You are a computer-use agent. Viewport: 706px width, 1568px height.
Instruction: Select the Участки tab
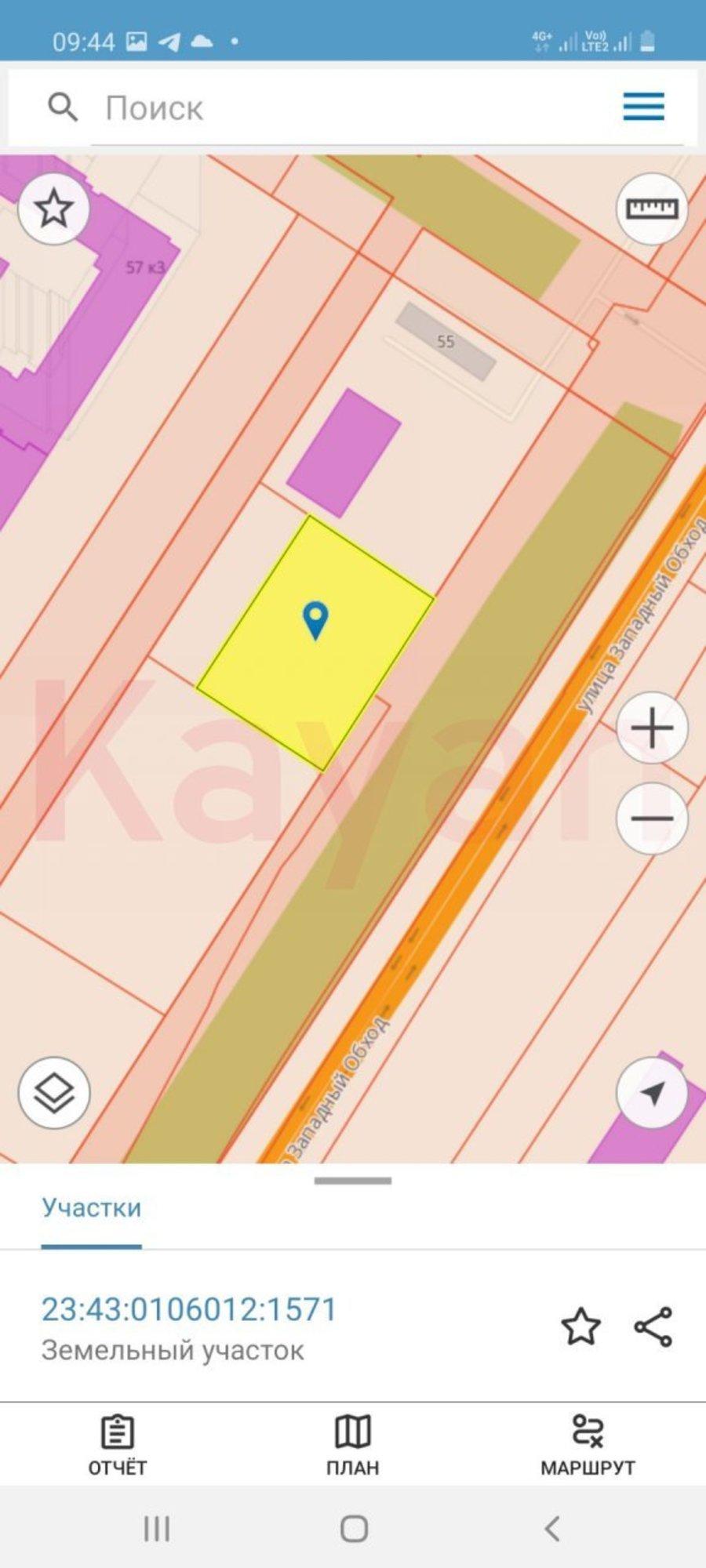click(x=92, y=1207)
